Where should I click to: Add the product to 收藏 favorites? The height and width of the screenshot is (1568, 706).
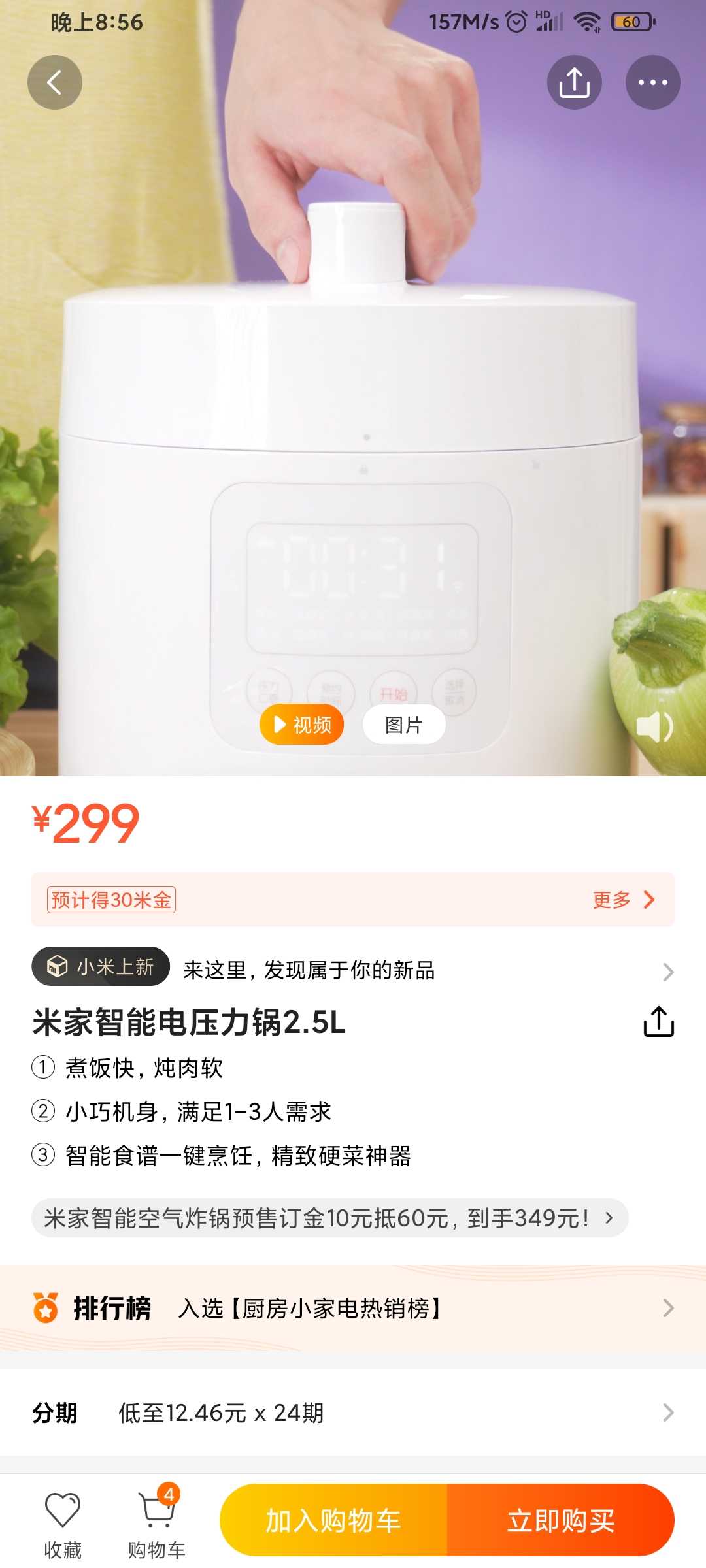coord(63,1524)
